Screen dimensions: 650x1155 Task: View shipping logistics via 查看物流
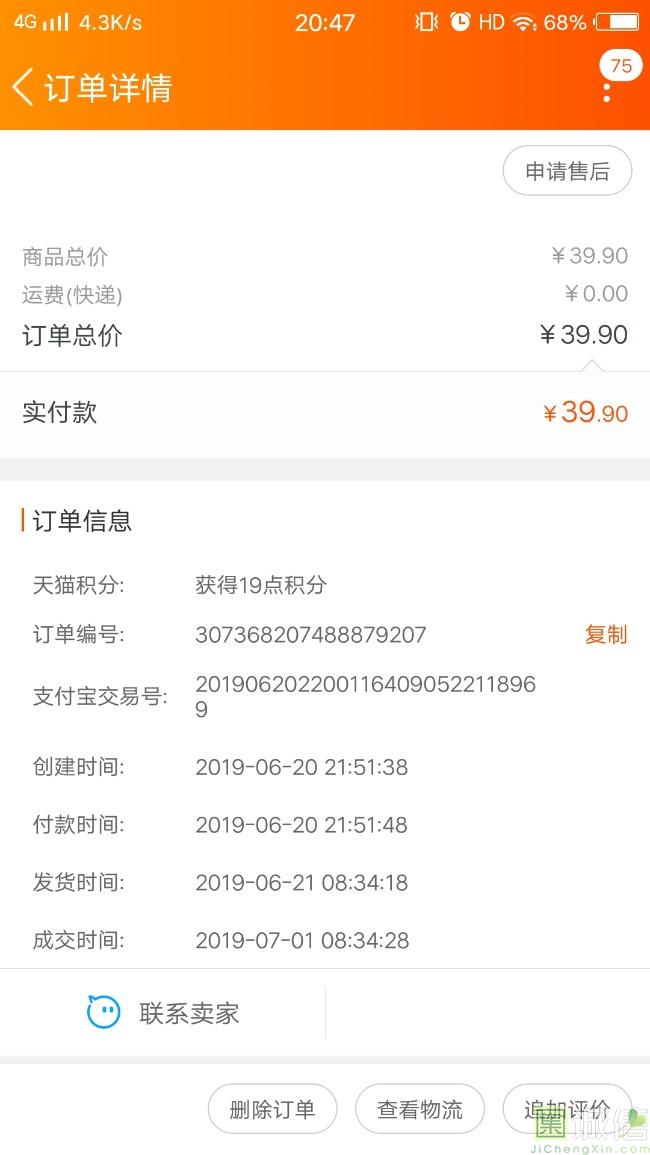tap(420, 1109)
